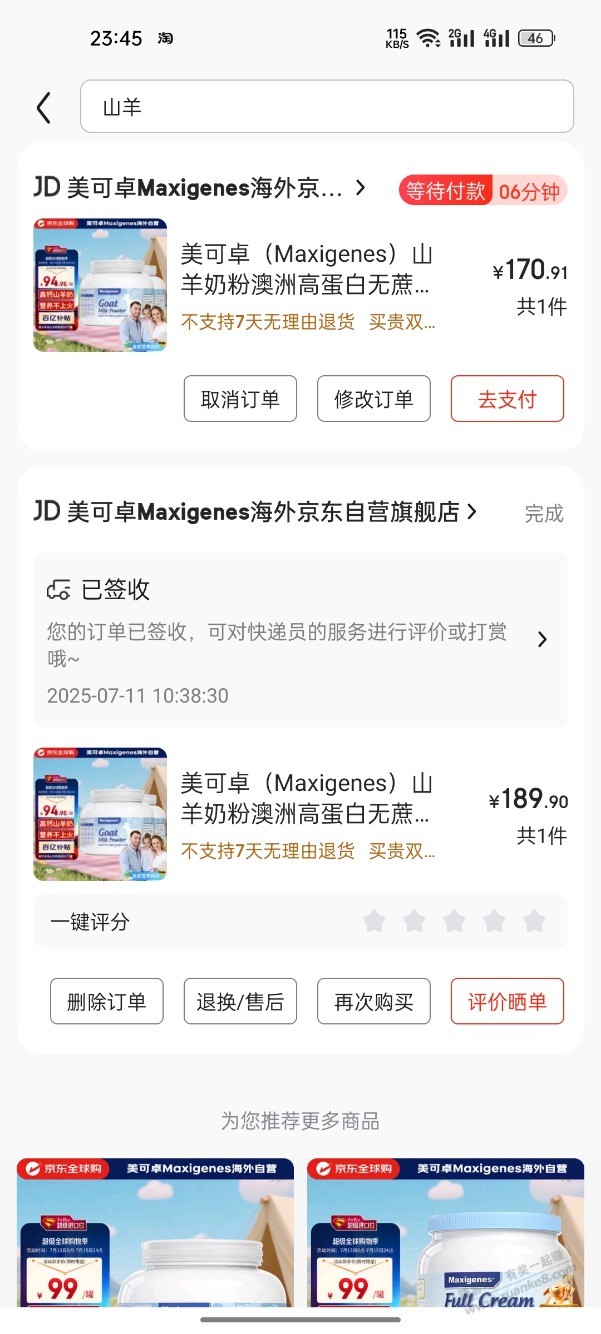
Task: Tap the search field containing 山羊
Action: (326, 107)
